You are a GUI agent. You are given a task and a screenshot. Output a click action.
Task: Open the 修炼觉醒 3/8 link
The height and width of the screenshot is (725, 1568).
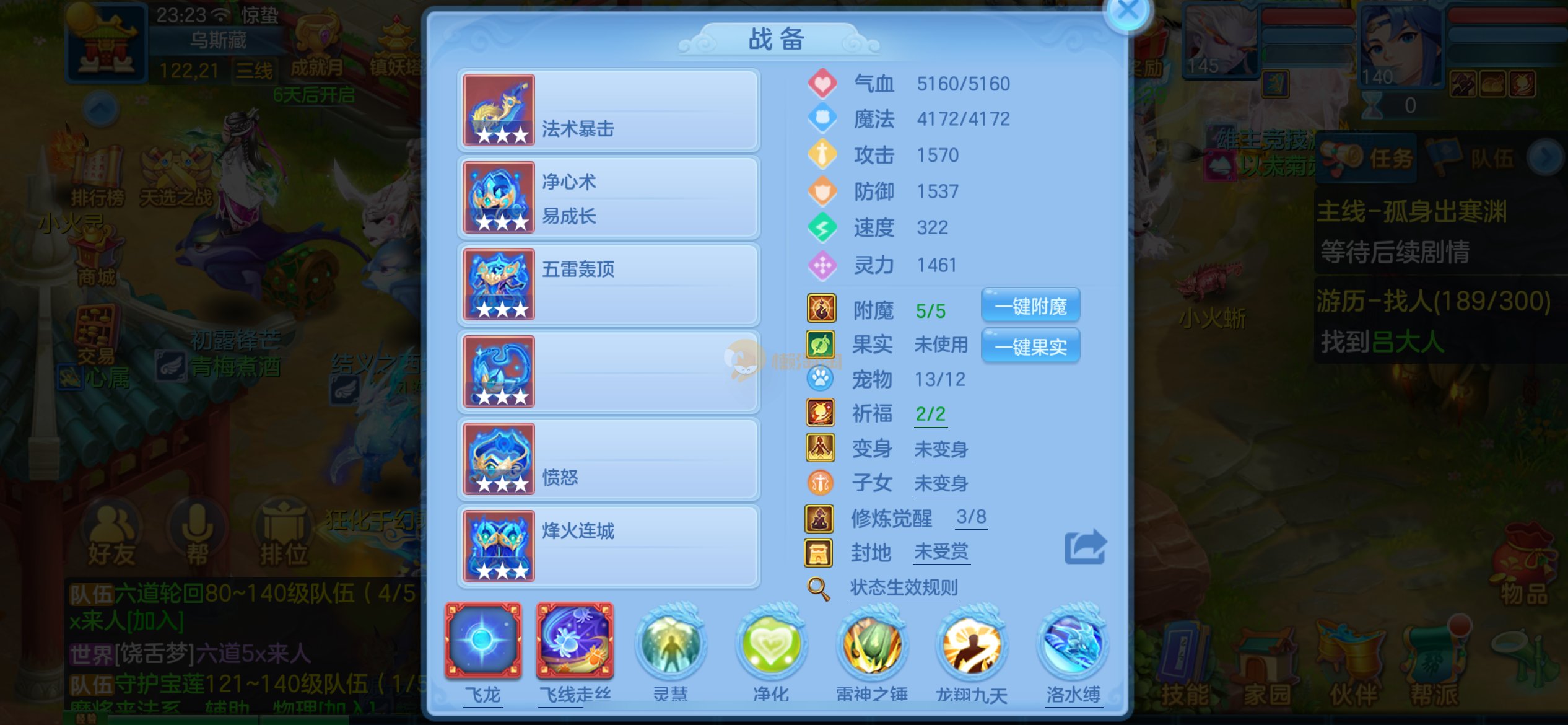971,517
